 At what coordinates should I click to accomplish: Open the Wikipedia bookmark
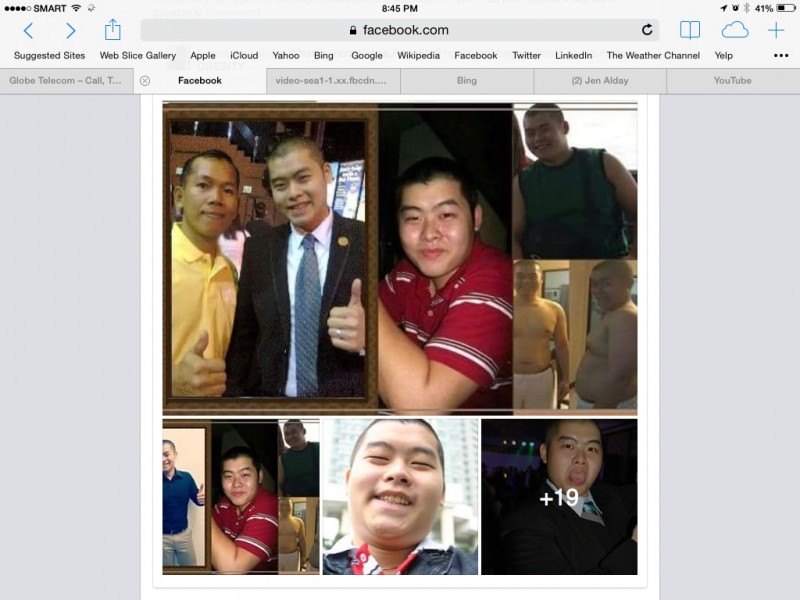point(418,56)
